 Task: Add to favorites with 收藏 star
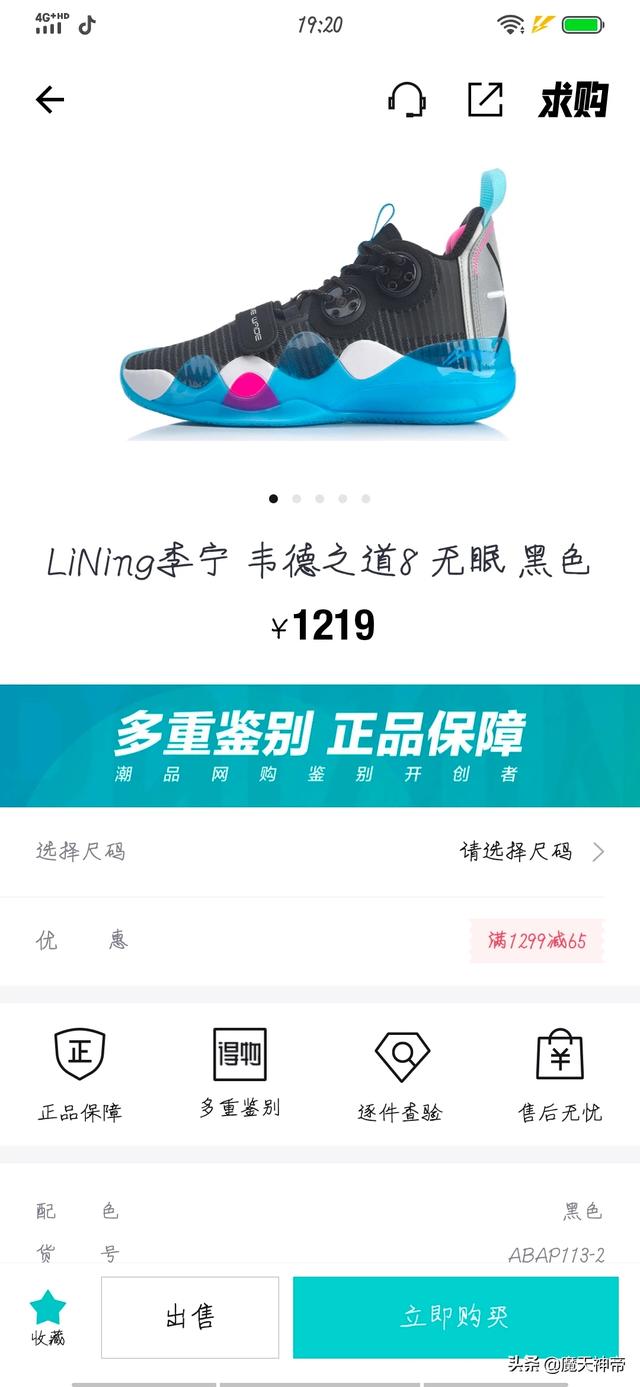47,1318
